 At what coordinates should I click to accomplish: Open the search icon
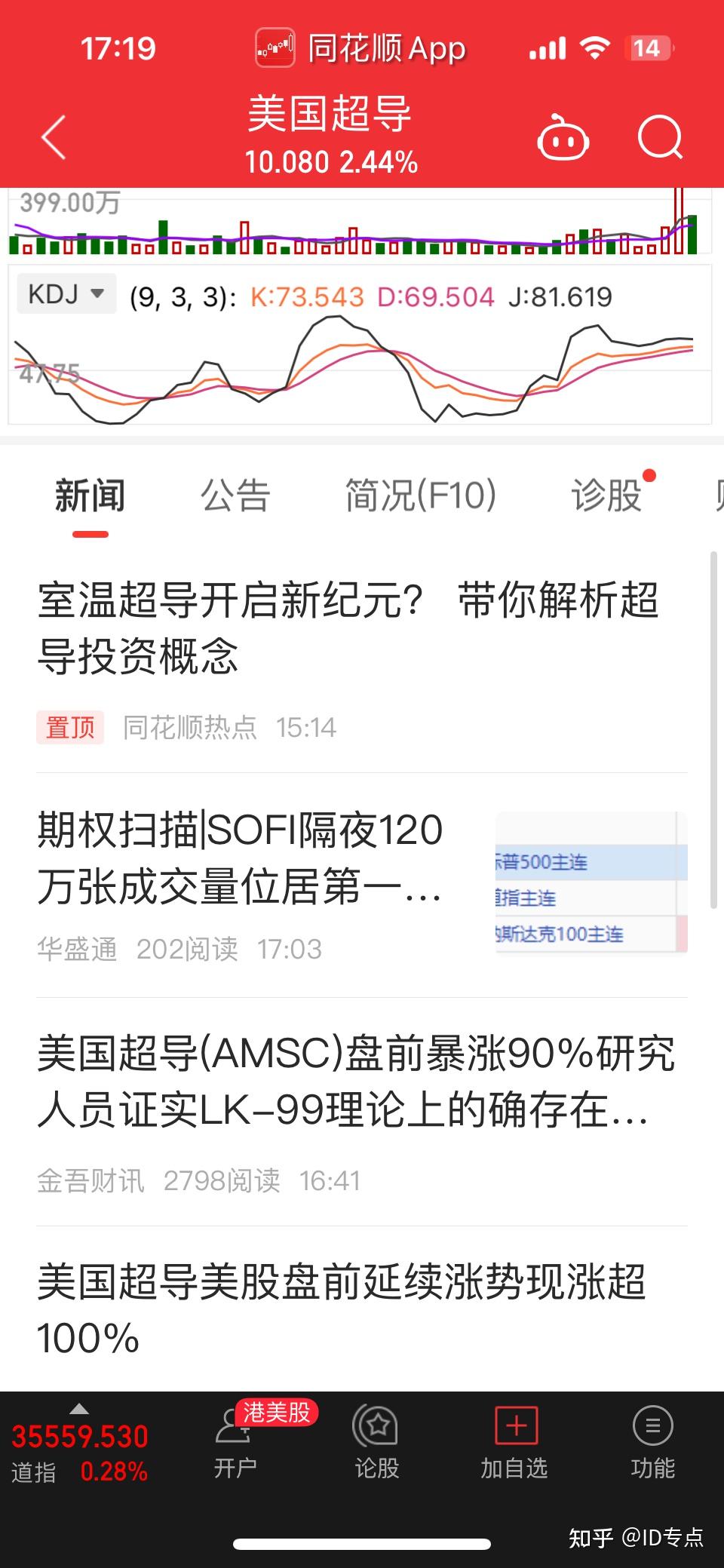point(660,139)
